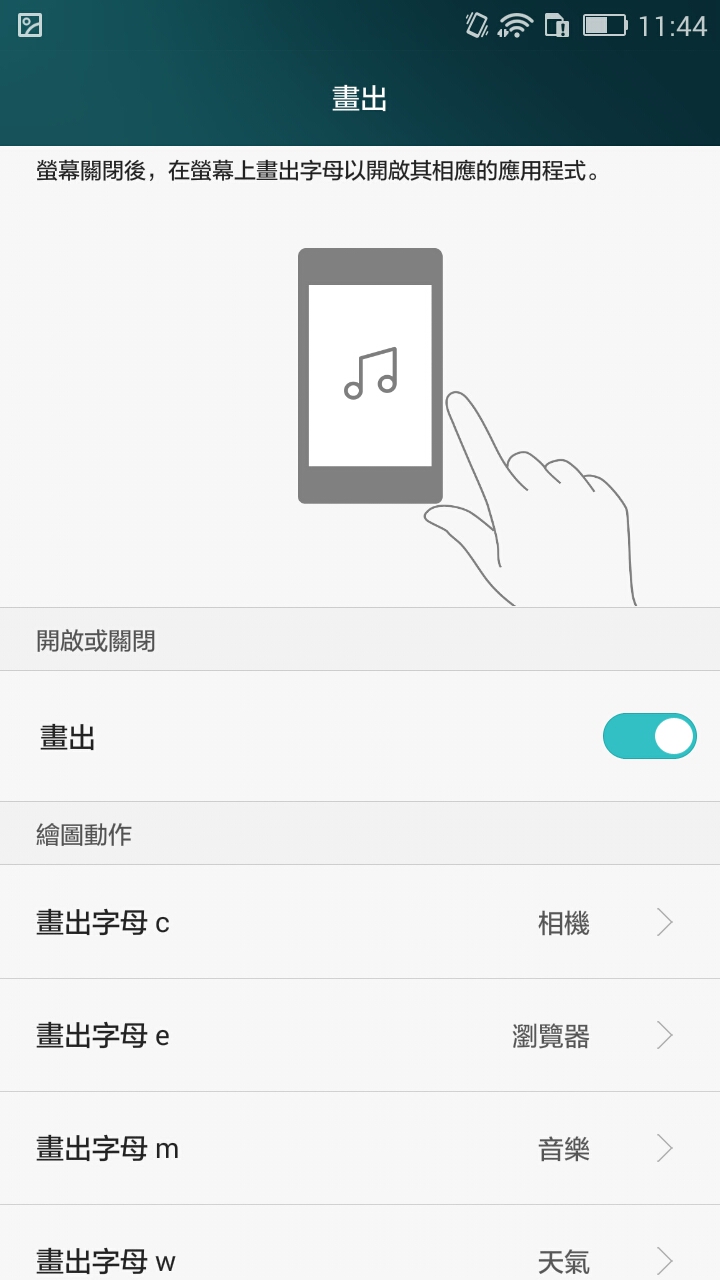Open the 畫出字母 c setting (相機)
The image size is (720, 1280).
[360, 922]
